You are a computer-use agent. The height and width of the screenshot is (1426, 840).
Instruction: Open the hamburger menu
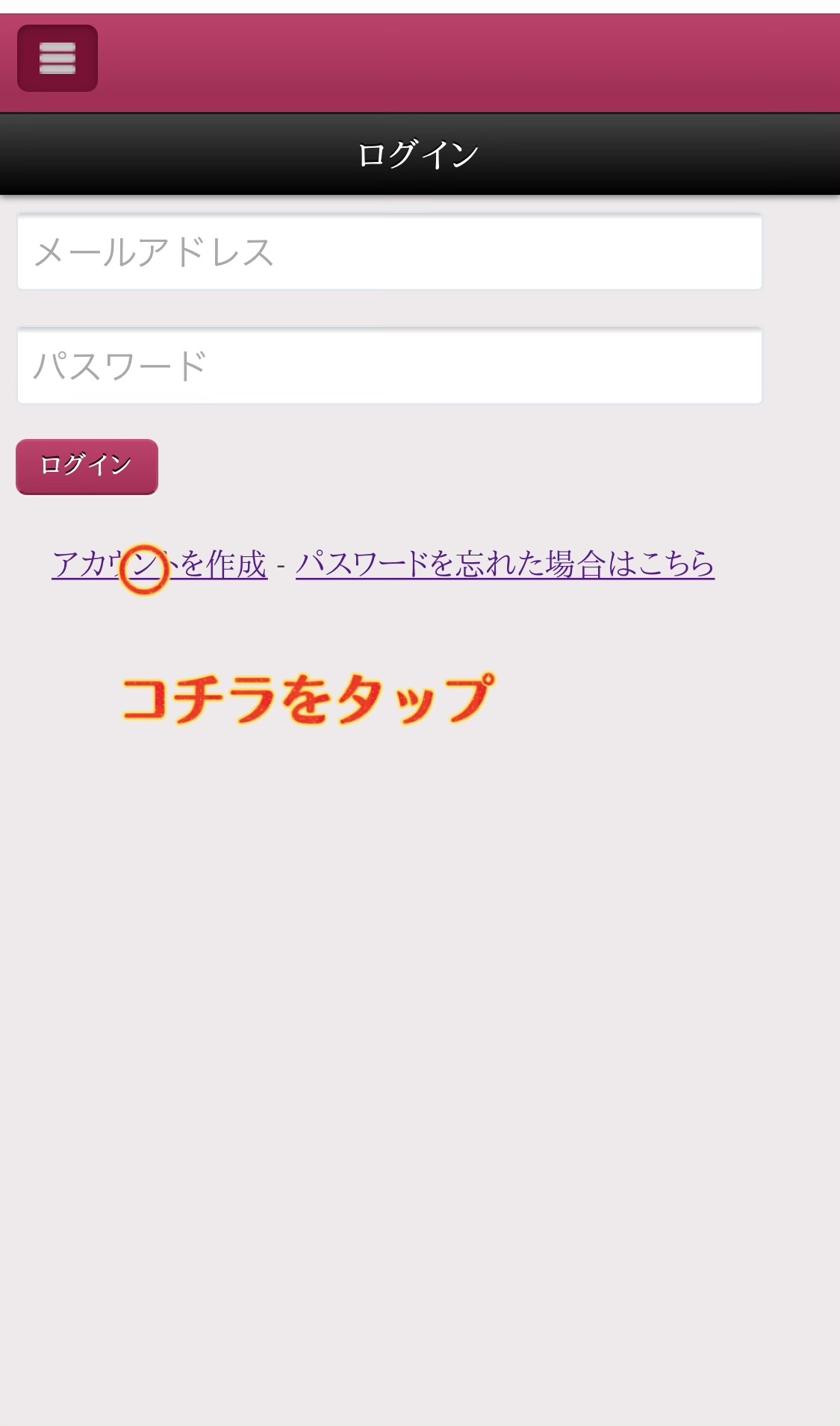click(57, 58)
